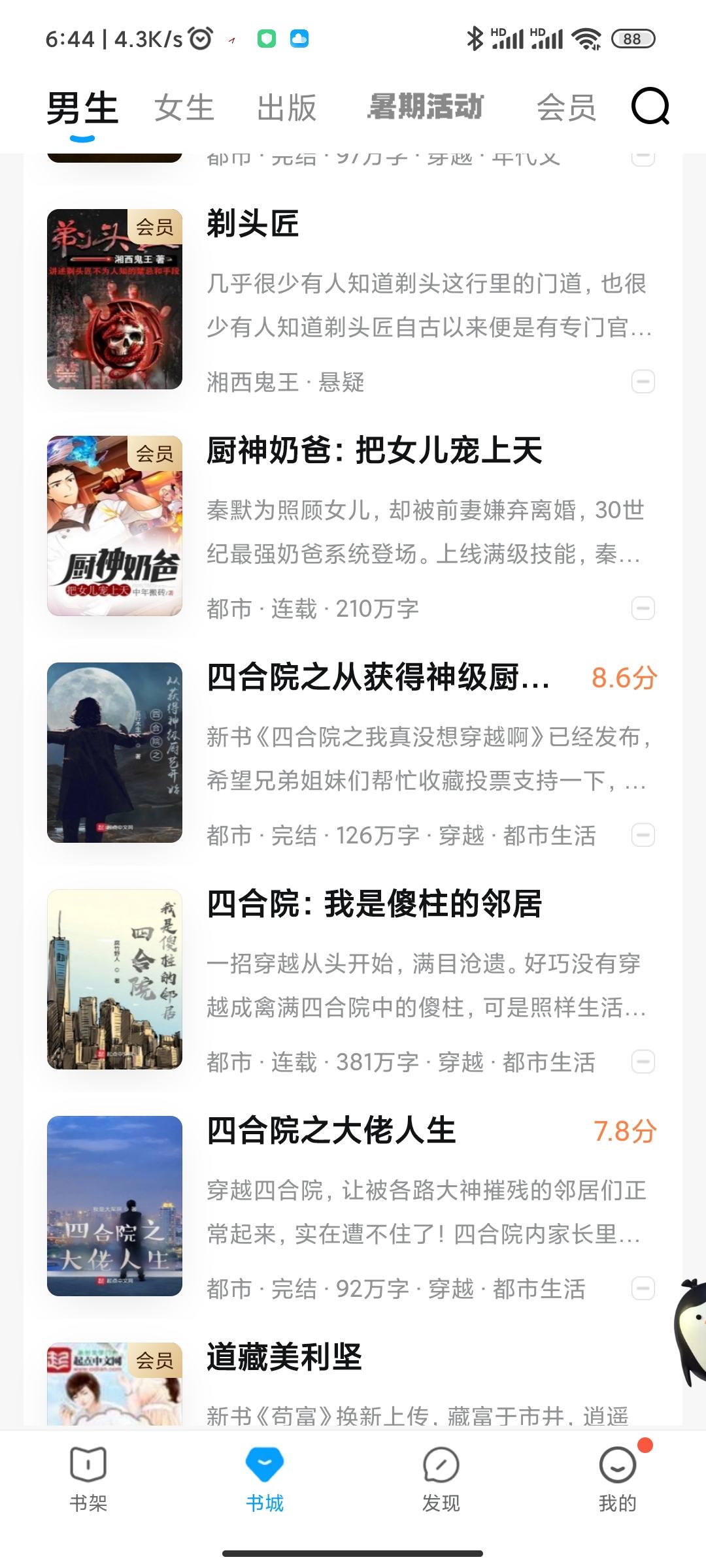Viewport: 706px width, 1568px height.
Task: Open the book 道藏美利坚
Action: tap(353, 1382)
